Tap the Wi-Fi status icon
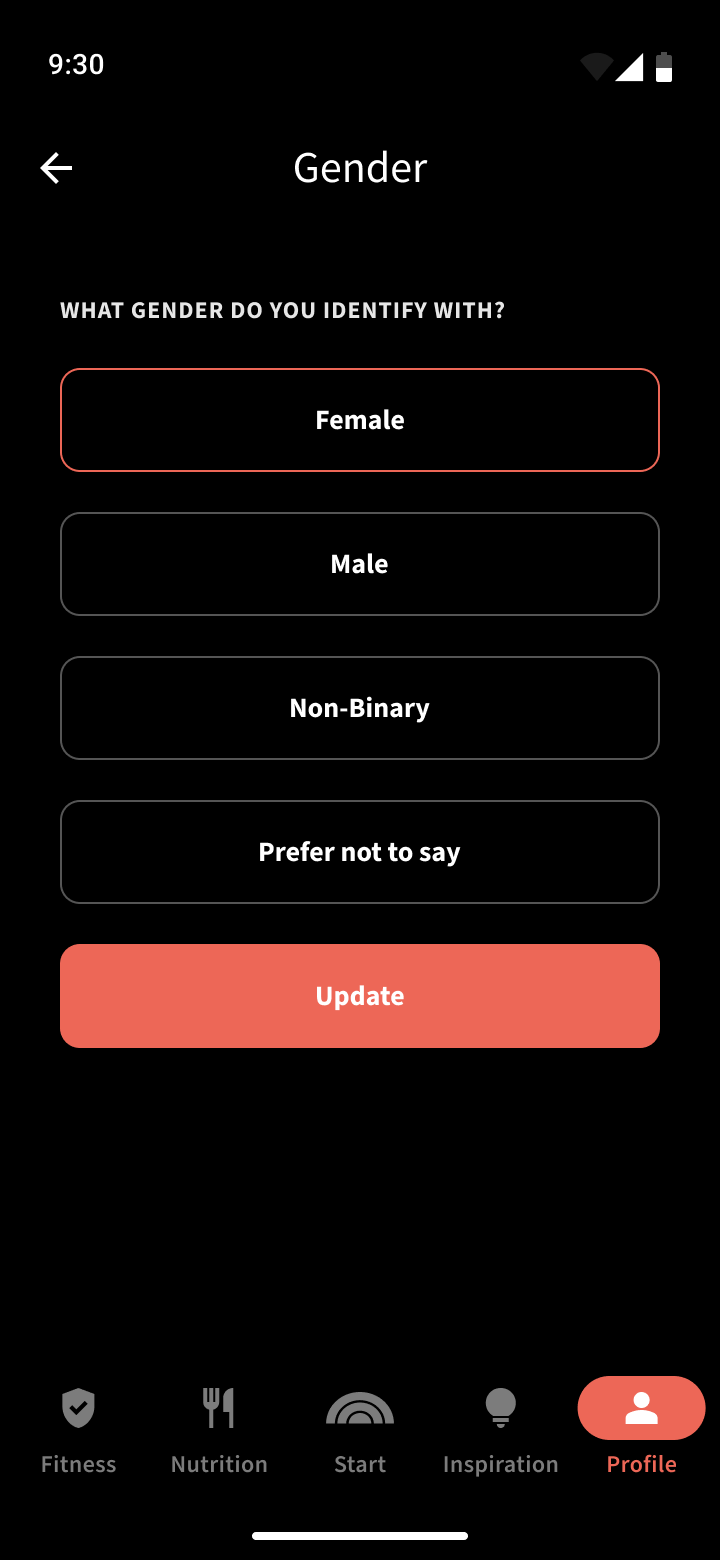 click(x=596, y=65)
